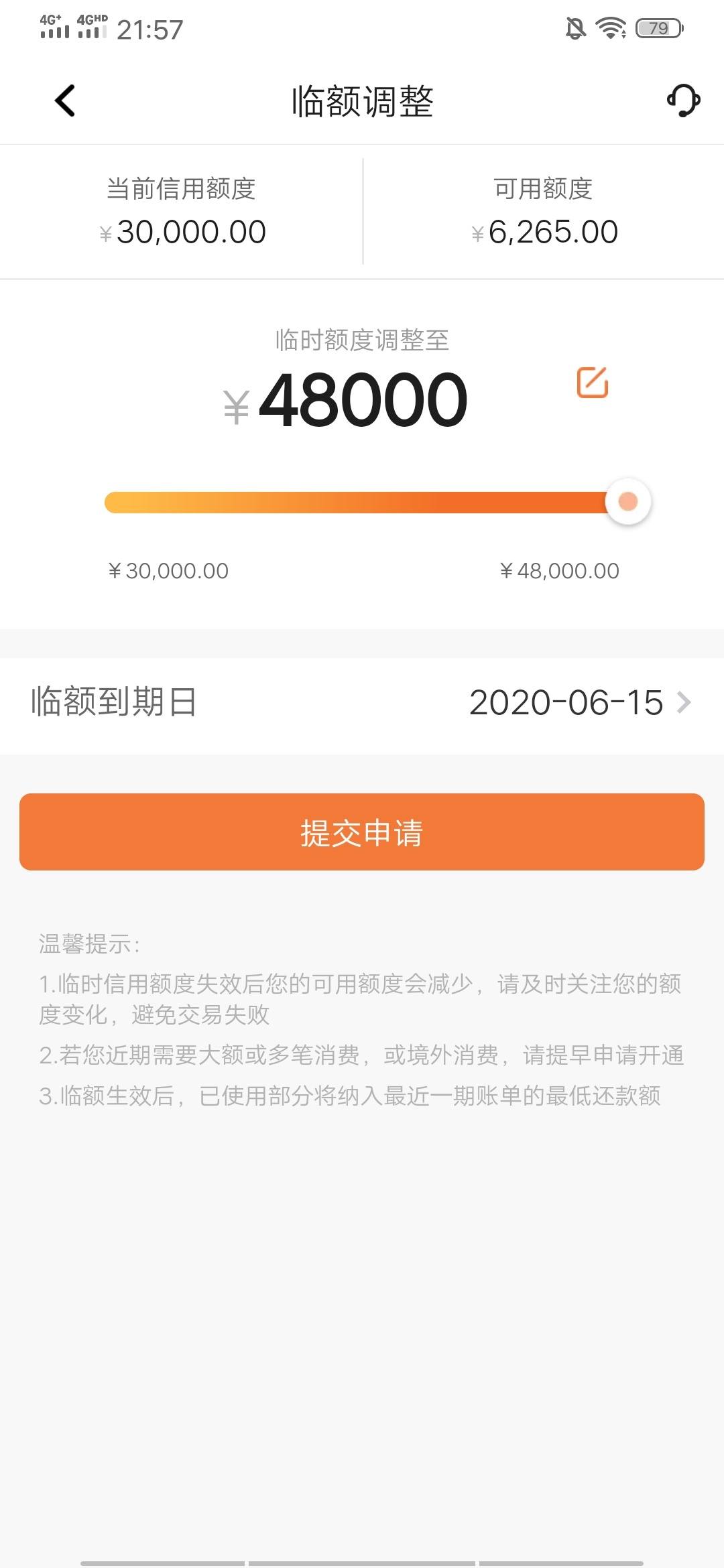Submit the application with 提交申请
The image size is (724, 1568).
pyautogui.click(x=362, y=832)
